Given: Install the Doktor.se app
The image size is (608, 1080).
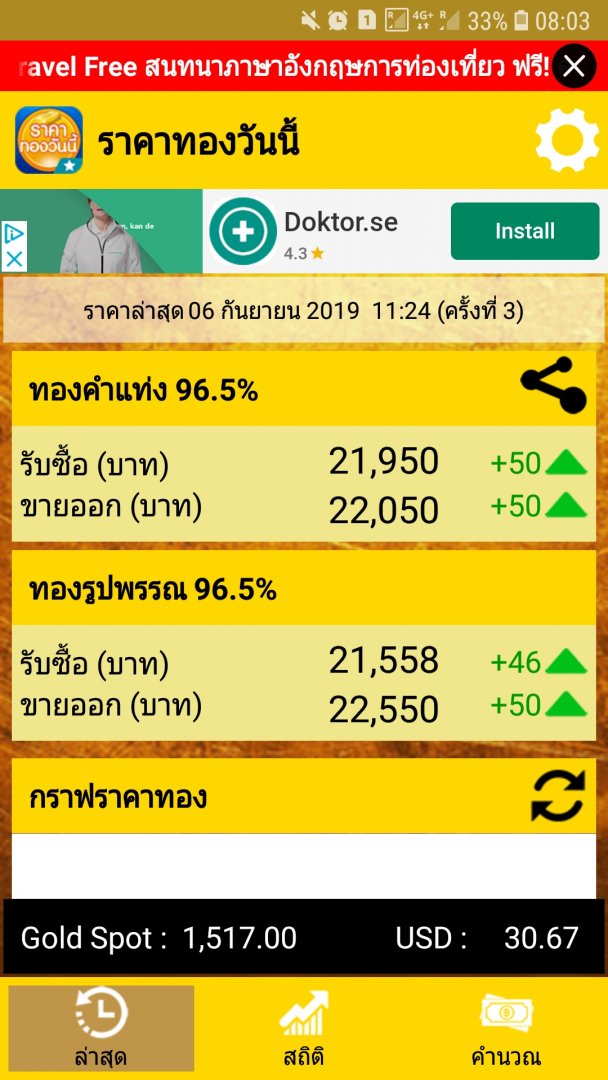Looking at the screenshot, I should pyautogui.click(x=524, y=231).
